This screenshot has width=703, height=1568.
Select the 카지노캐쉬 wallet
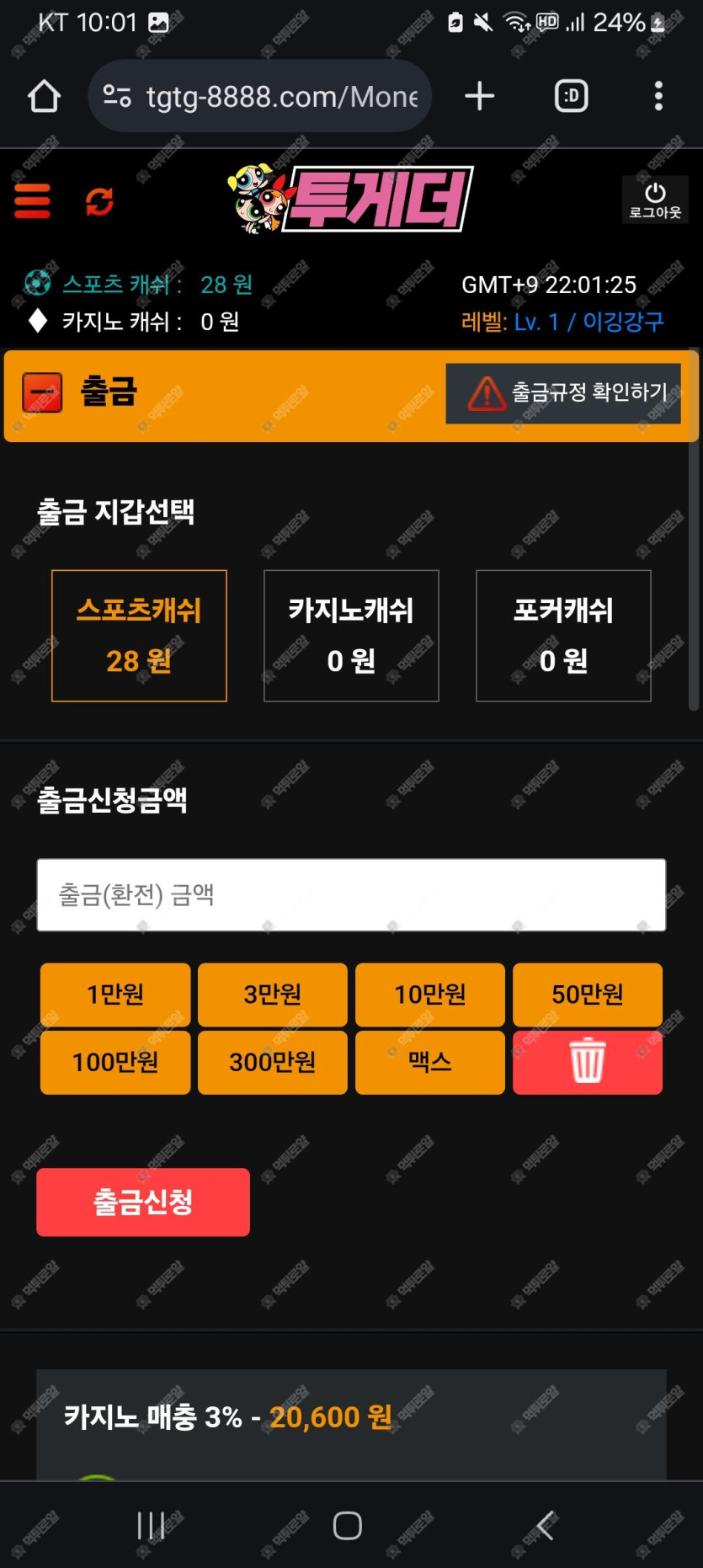click(x=351, y=636)
